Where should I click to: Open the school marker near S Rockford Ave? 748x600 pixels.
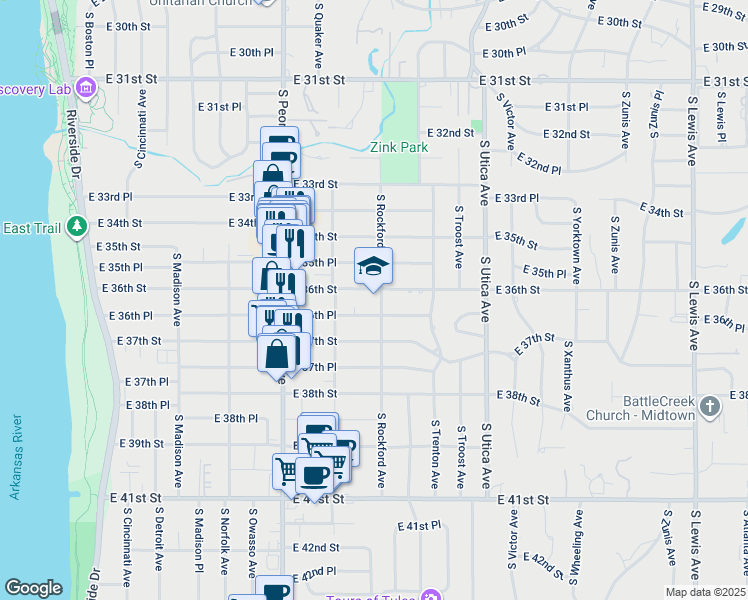coord(373,266)
